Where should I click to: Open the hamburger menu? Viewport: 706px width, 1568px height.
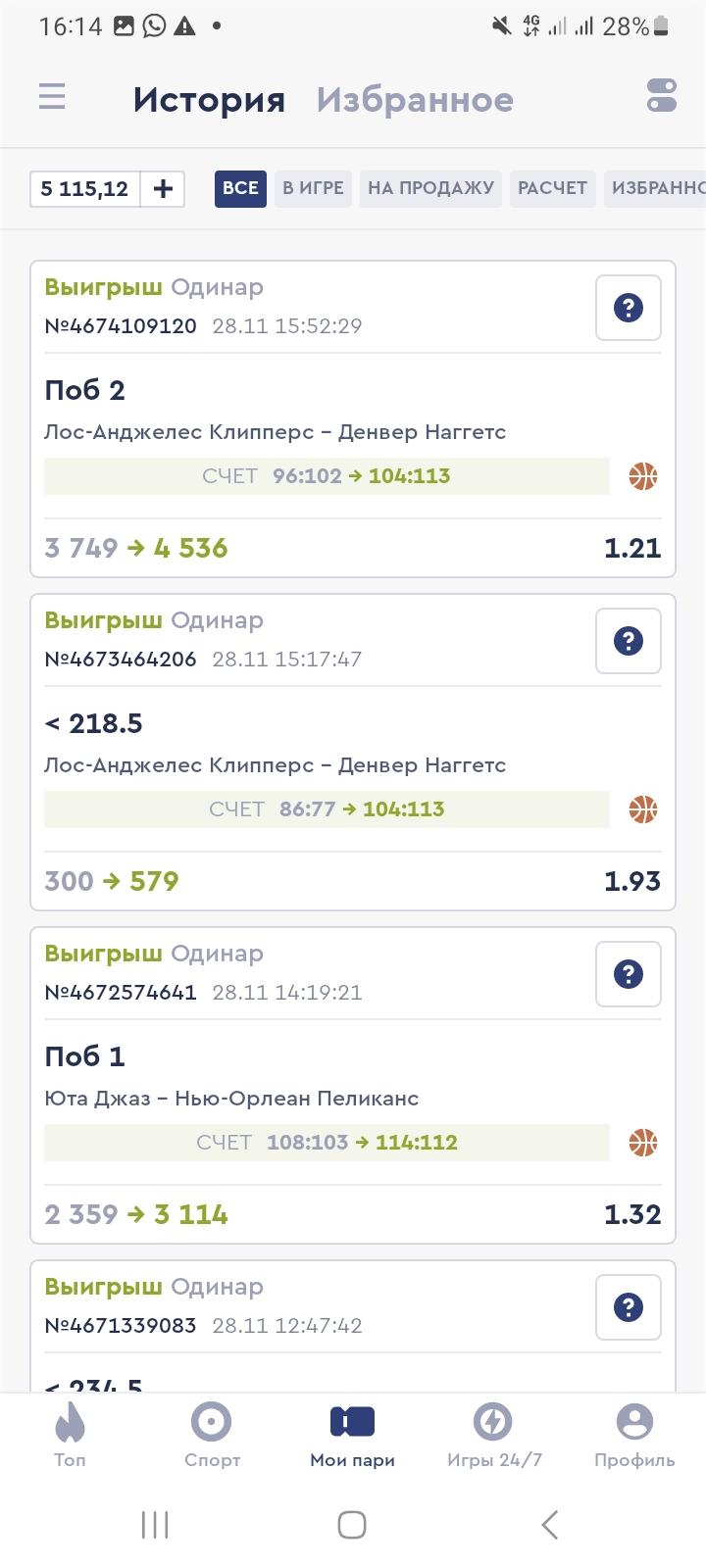[52, 97]
